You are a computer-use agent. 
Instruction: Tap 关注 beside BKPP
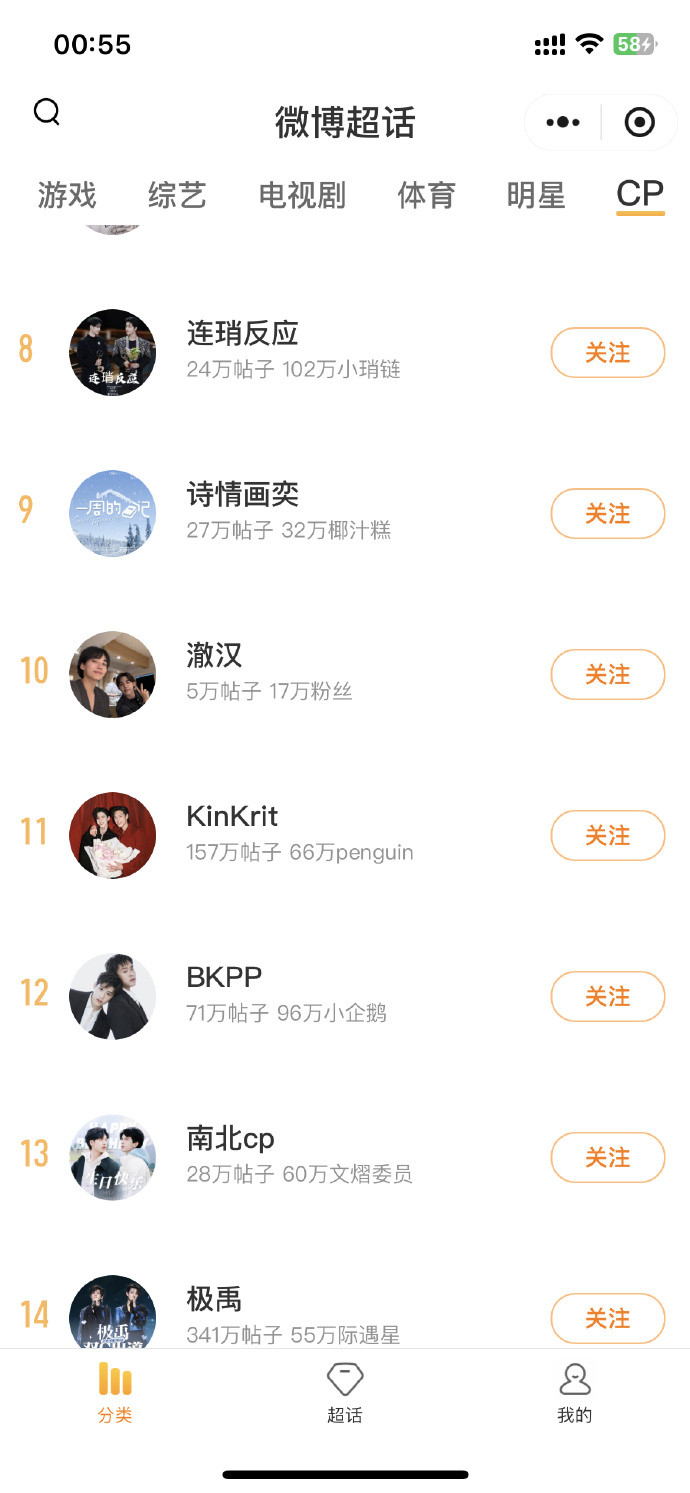click(x=608, y=996)
